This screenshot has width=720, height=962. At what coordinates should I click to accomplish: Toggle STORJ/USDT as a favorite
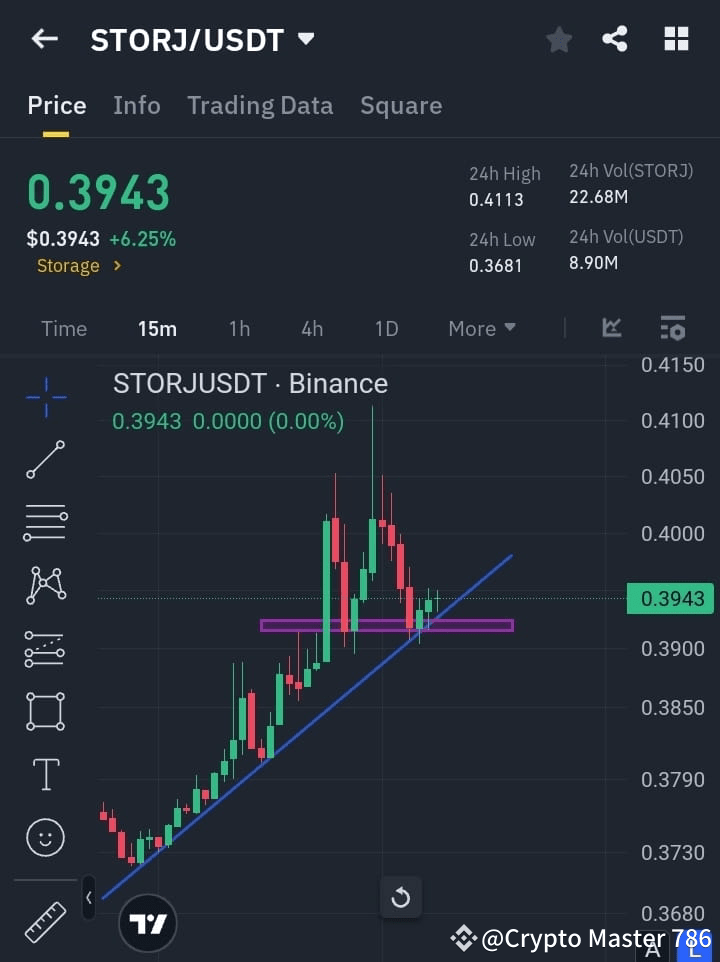(x=558, y=39)
